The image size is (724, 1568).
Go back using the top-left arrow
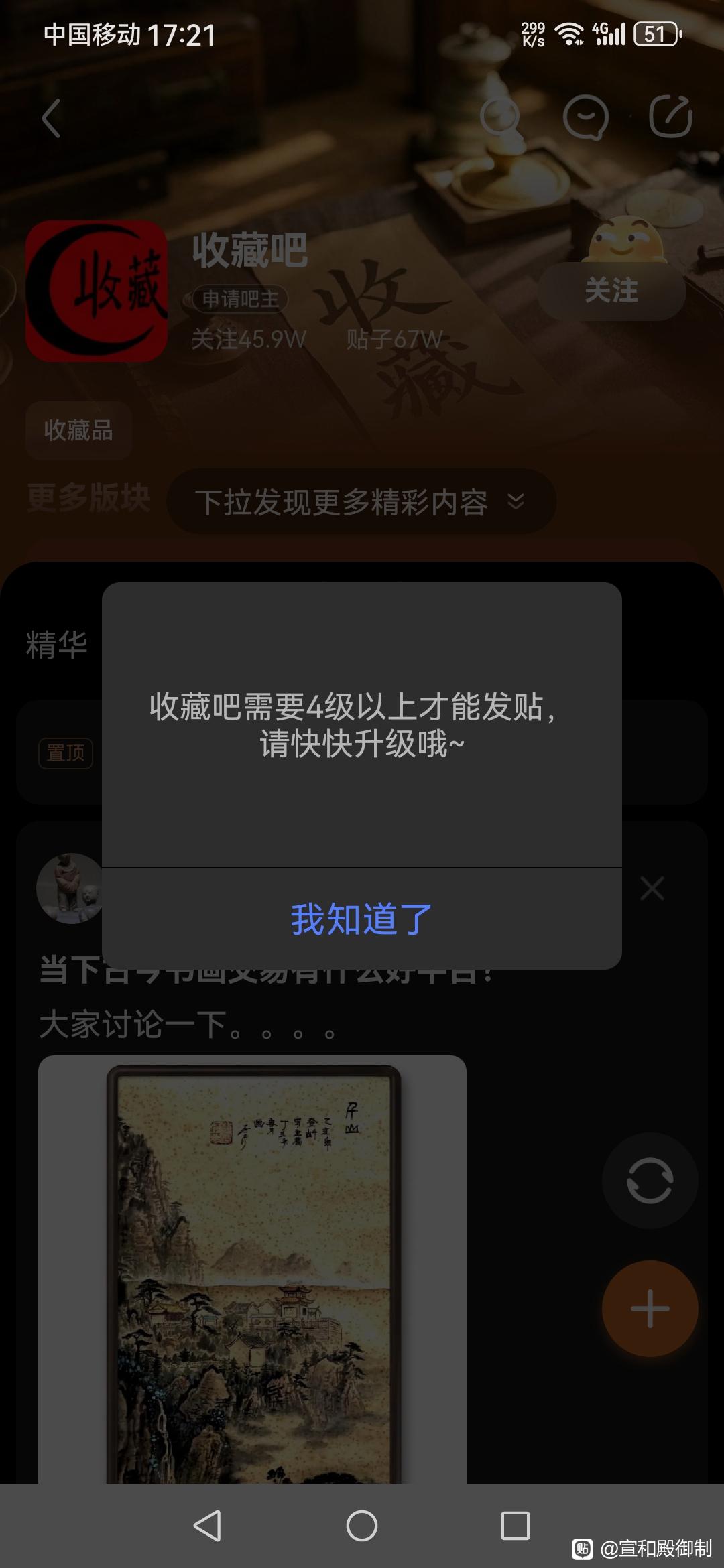[x=52, y=119]
